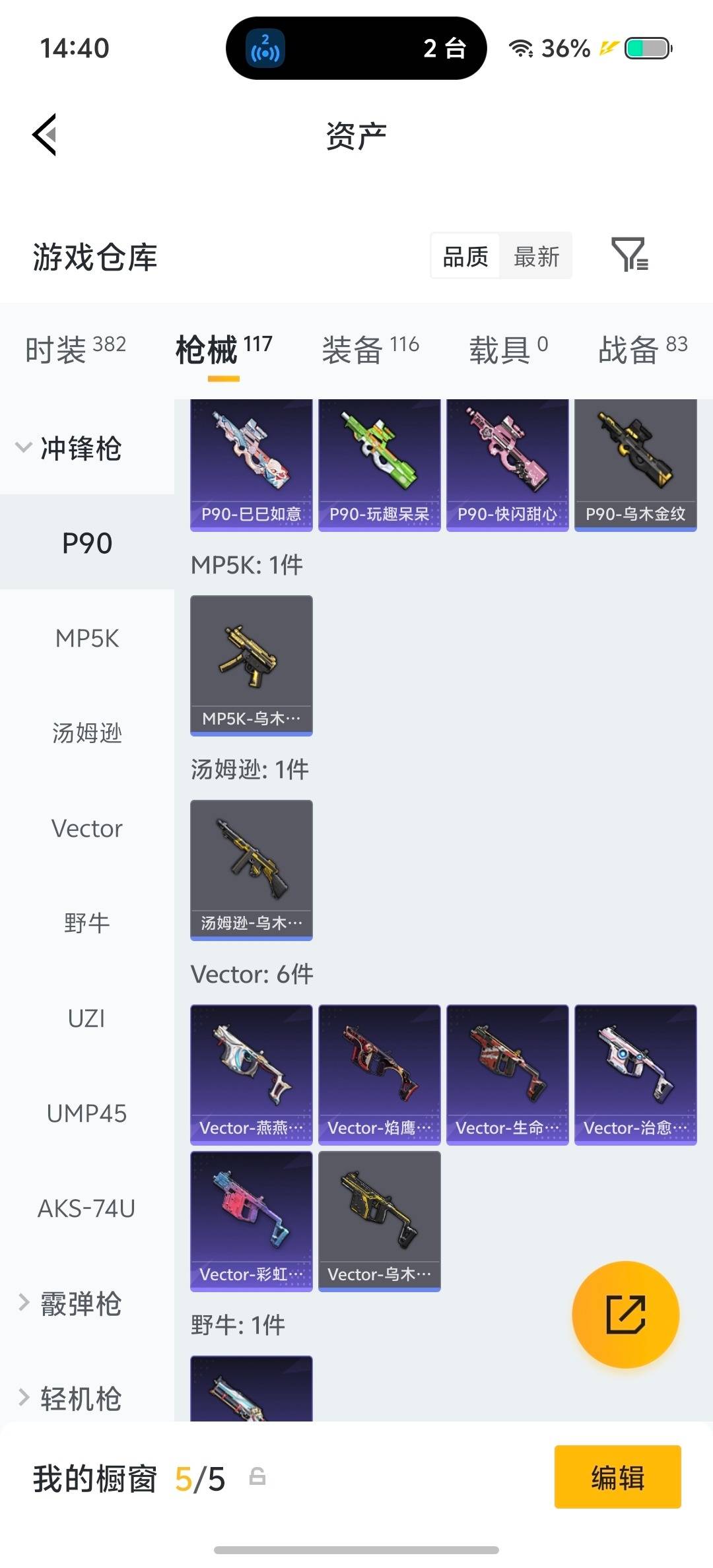Tap the back arrow to leave 资产 page

click(x=44, y=135)
